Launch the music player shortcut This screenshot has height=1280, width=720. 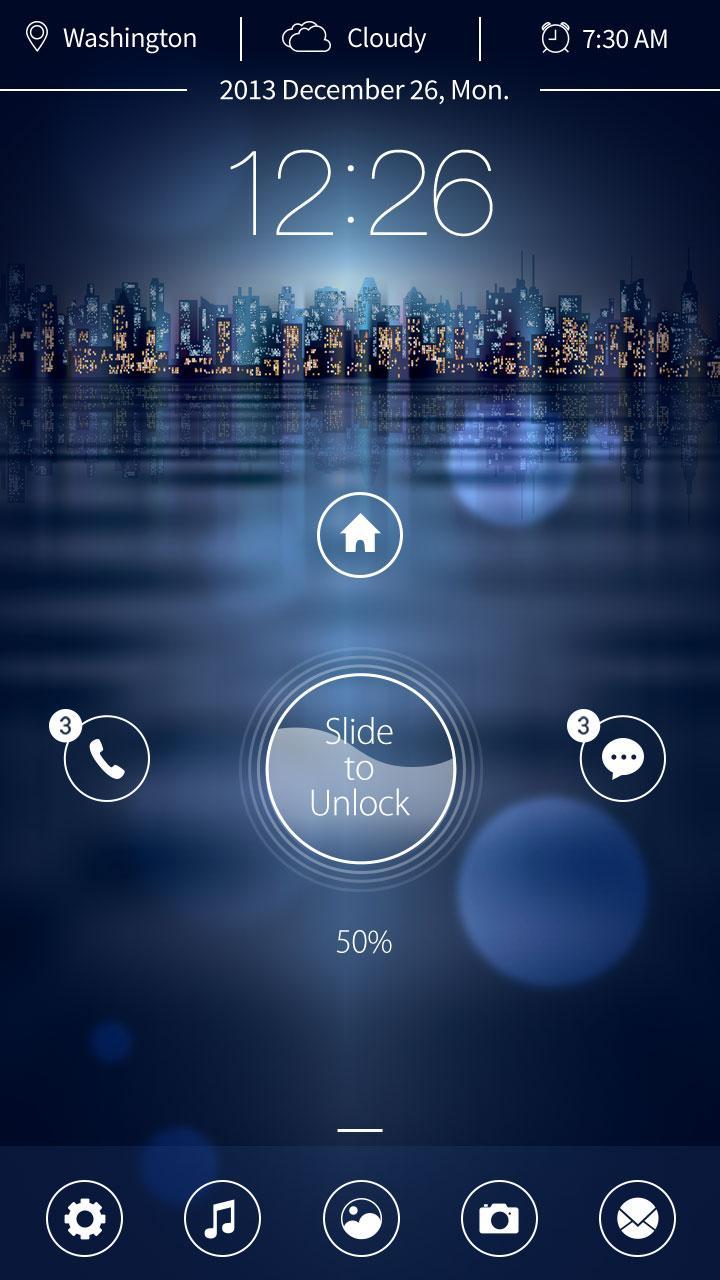pyautogui.click(x=223, y=1218)
